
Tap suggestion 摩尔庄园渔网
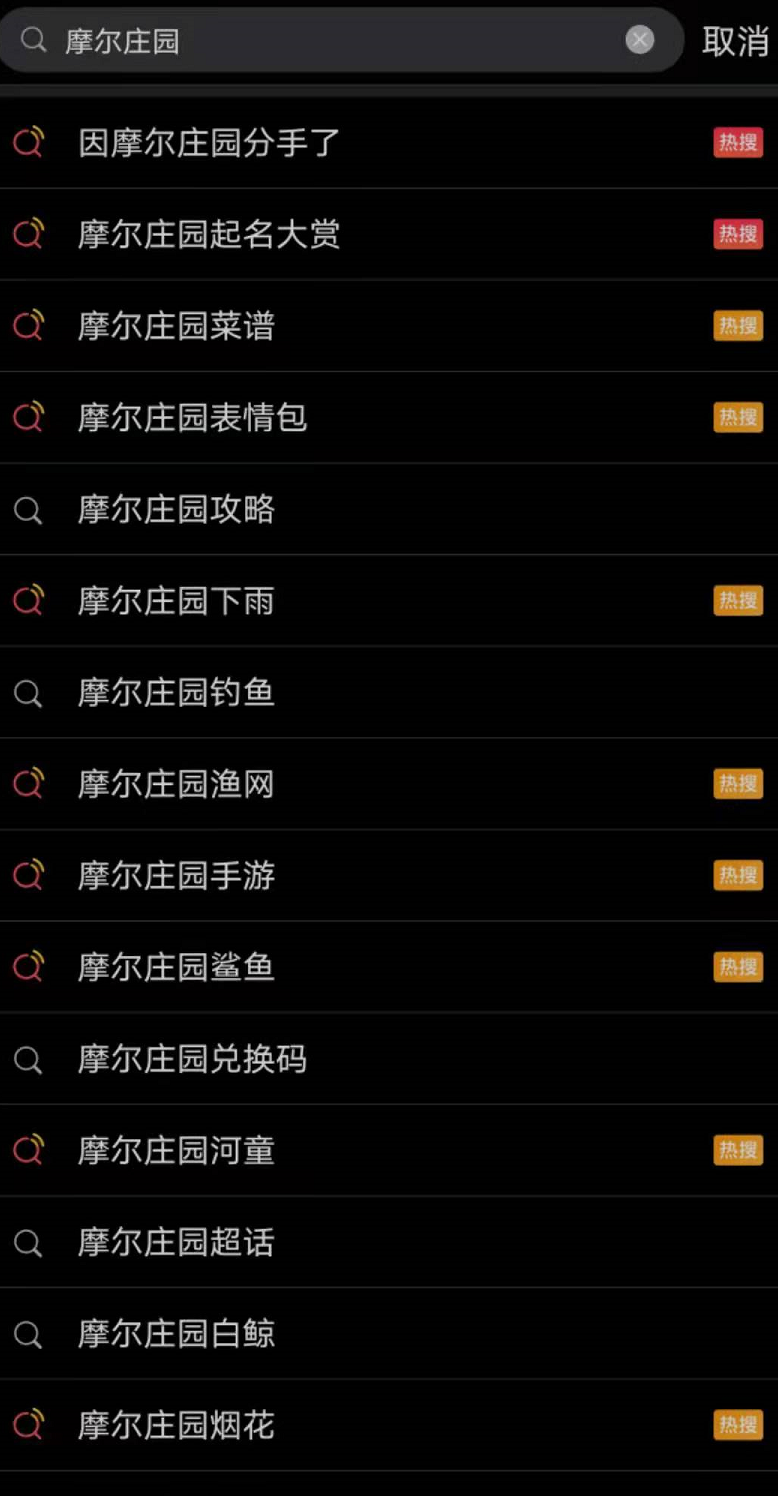(177, 785)
